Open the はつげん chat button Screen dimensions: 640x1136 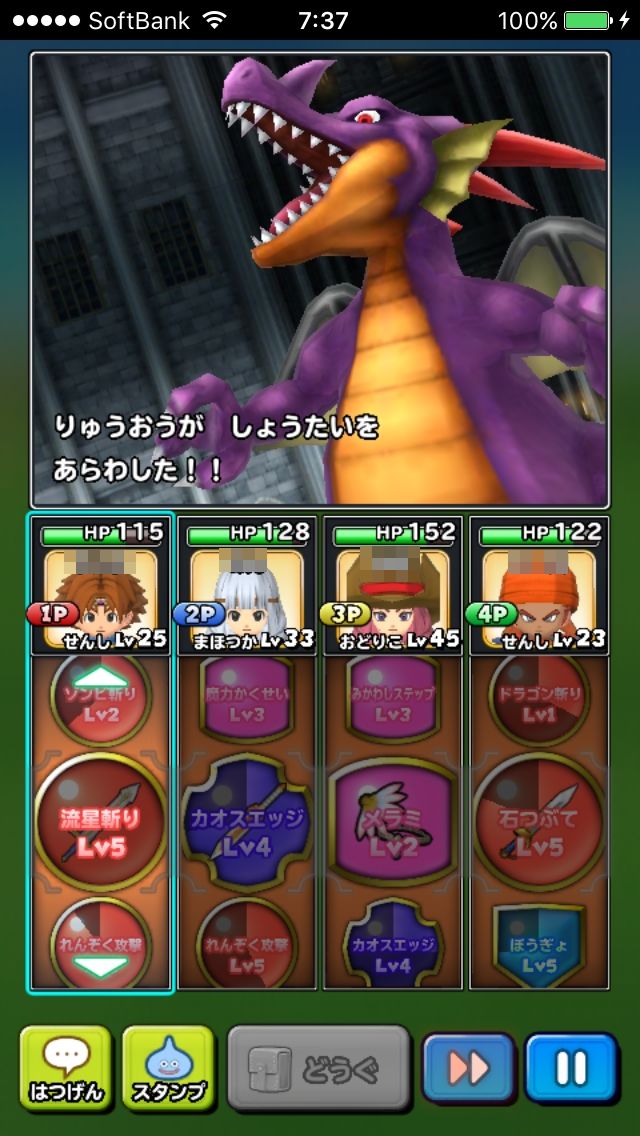(x=65, y=1069)
